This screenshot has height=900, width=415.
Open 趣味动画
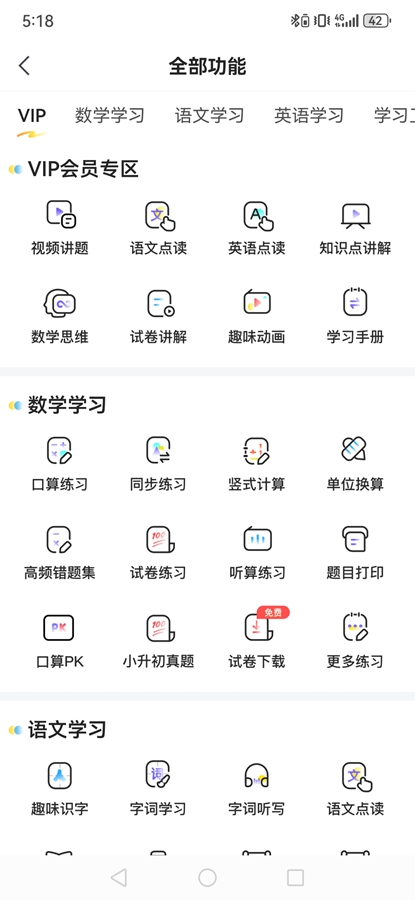click(x=257, y=316)
